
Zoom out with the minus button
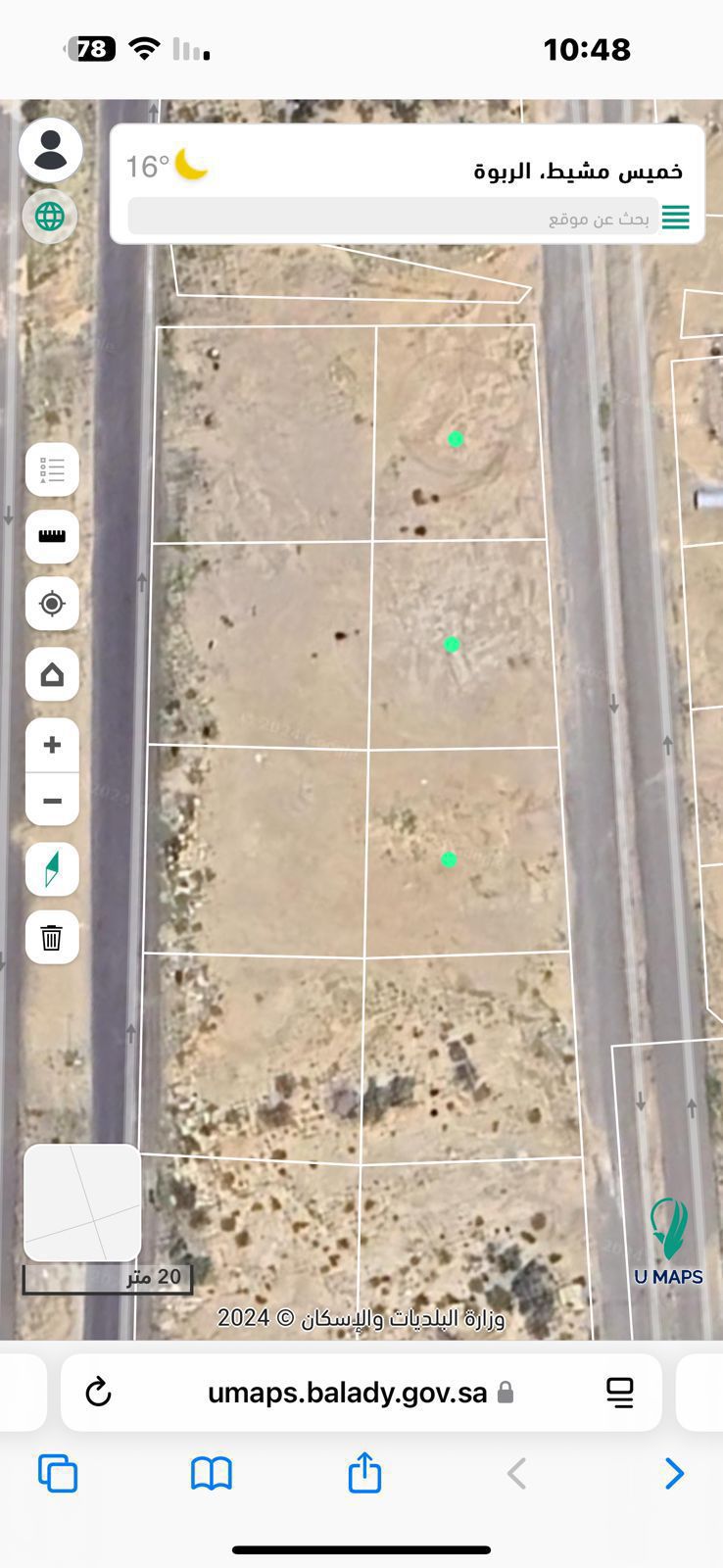pyautogui.click(x=52, y=801)
